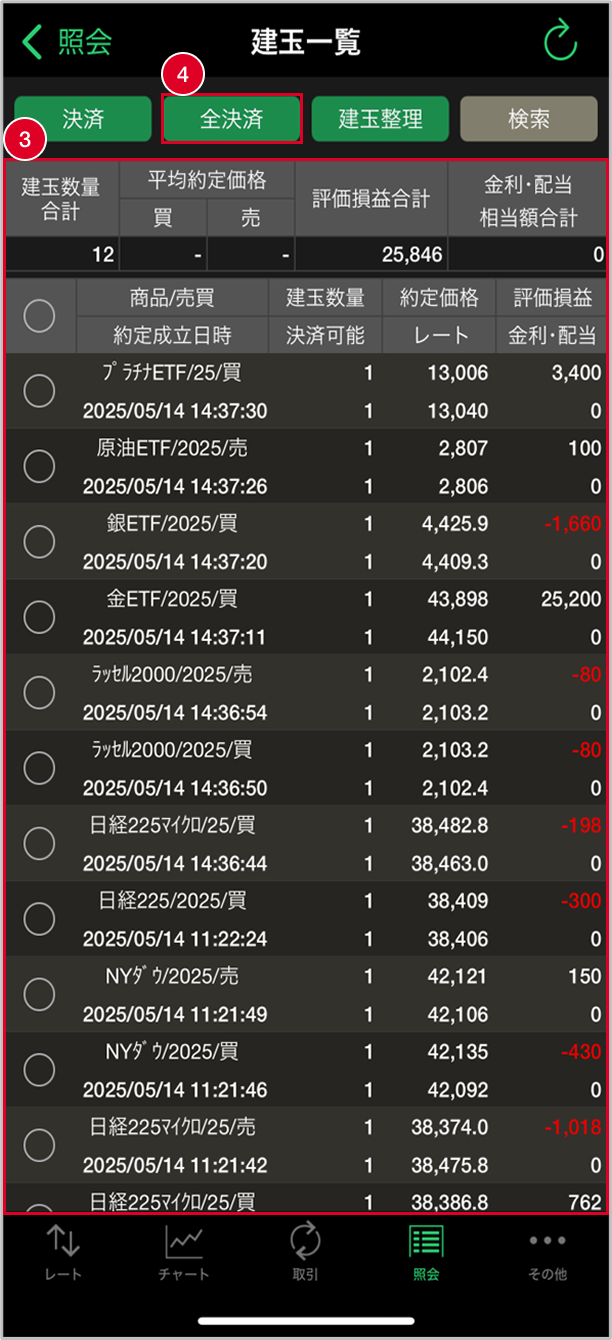Select all positions with header radio button
Image resolution: width=612 pixels, height=1340 pixels.
pyautogui.click(x=39, y=316)
